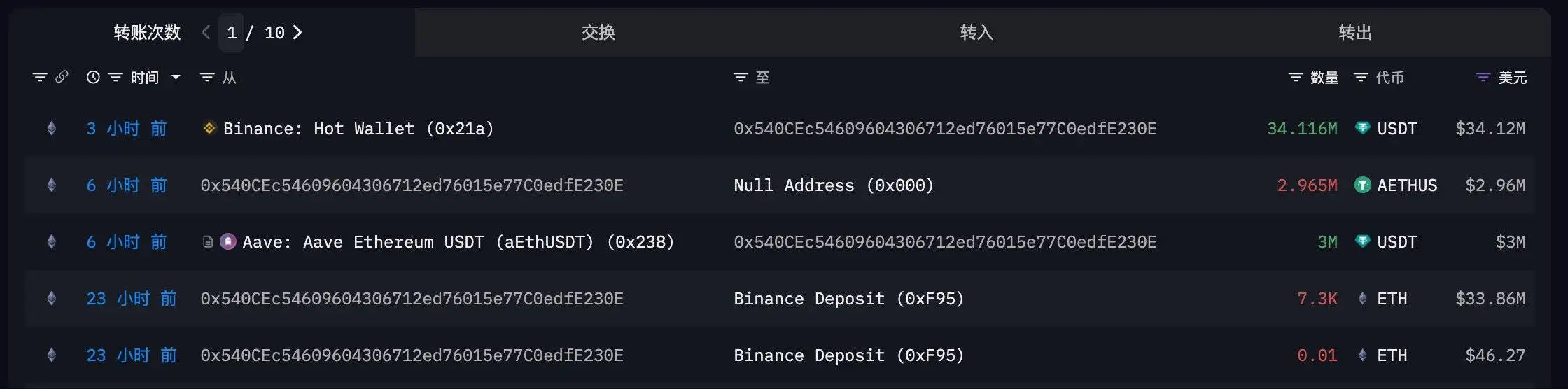Filter by 至 recipient address

click(x=741, y=77)
